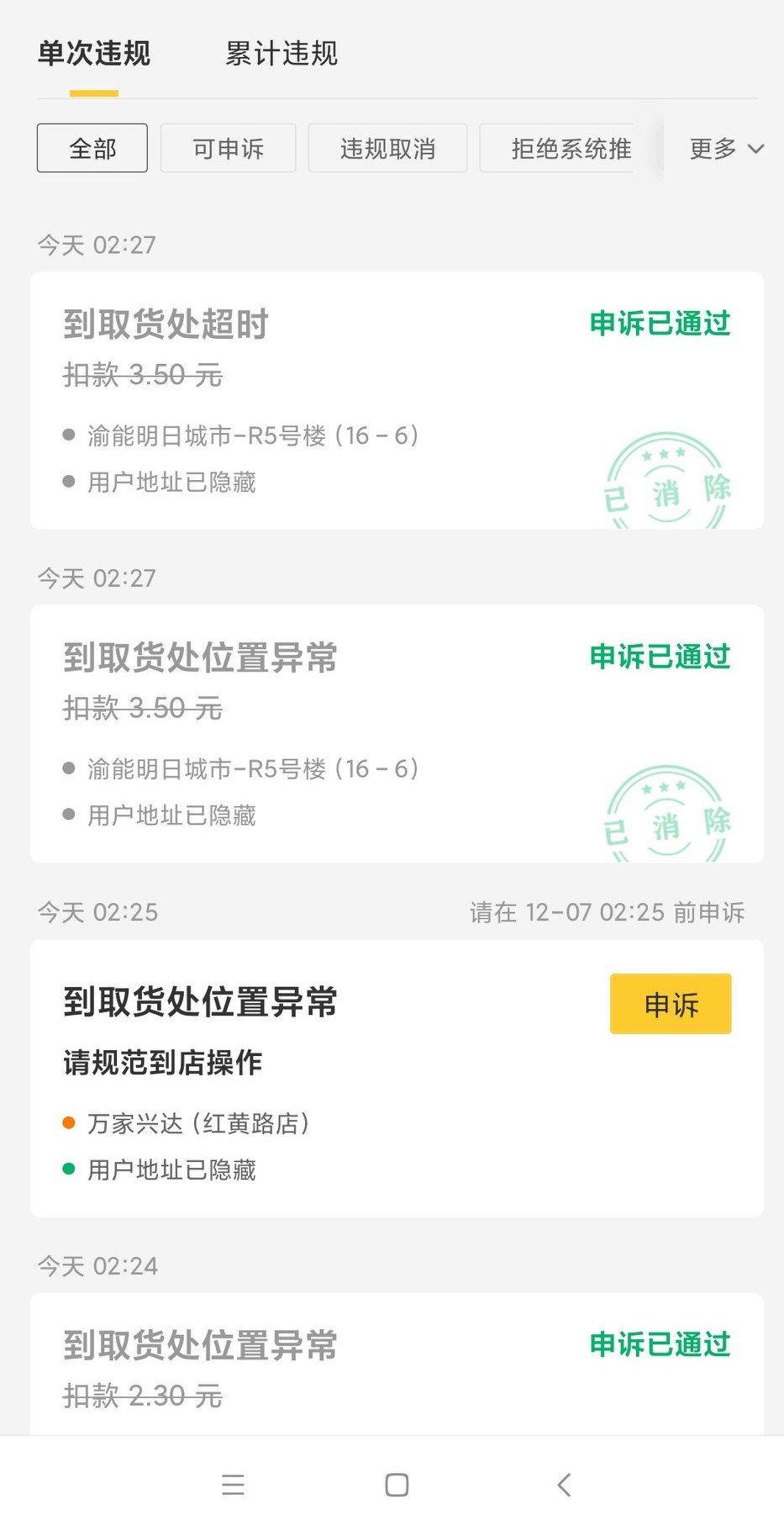The image size is (784, 1531).
Task: Click the gray bullet before 渝能明日城市-R5号楼
Action: [x=68, y=434]
